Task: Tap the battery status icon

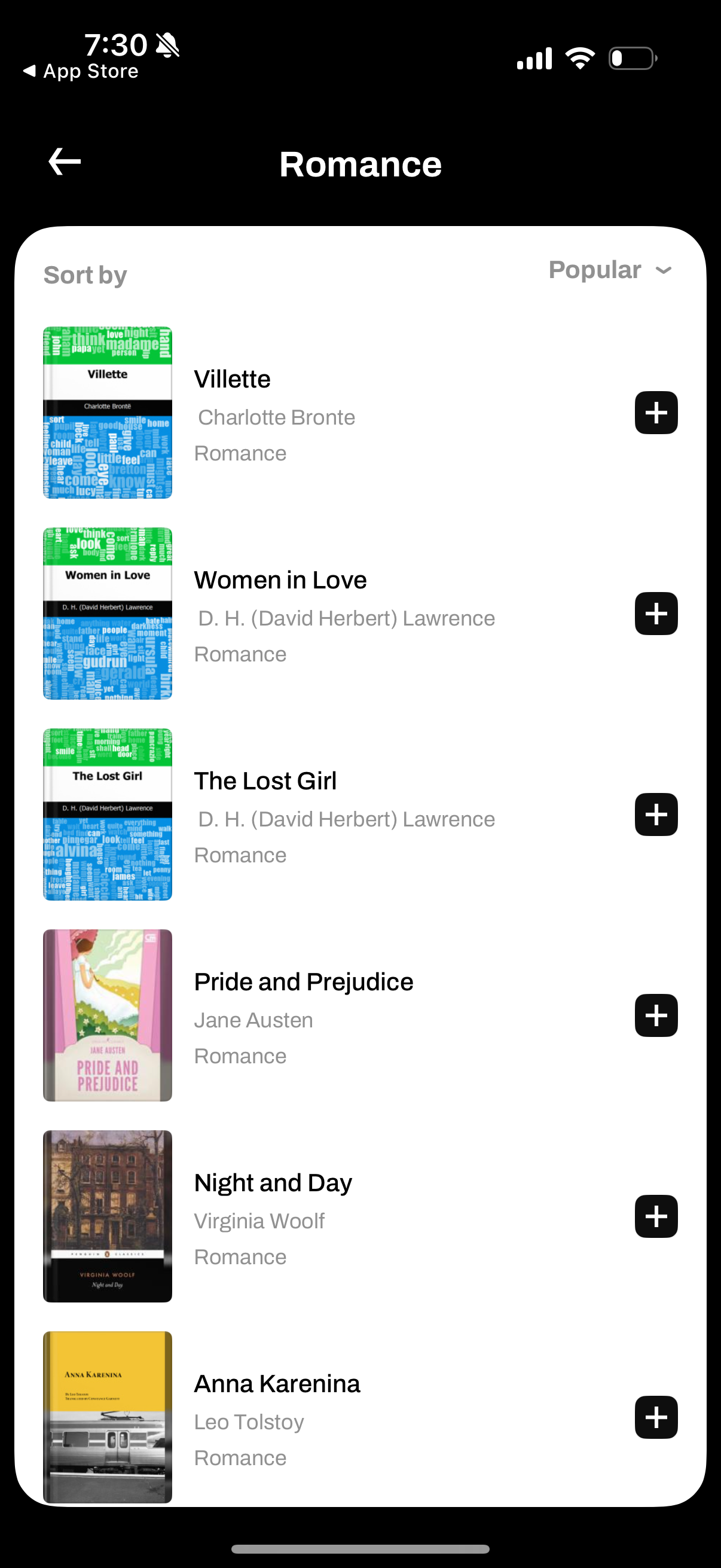Action: point(632,57)
